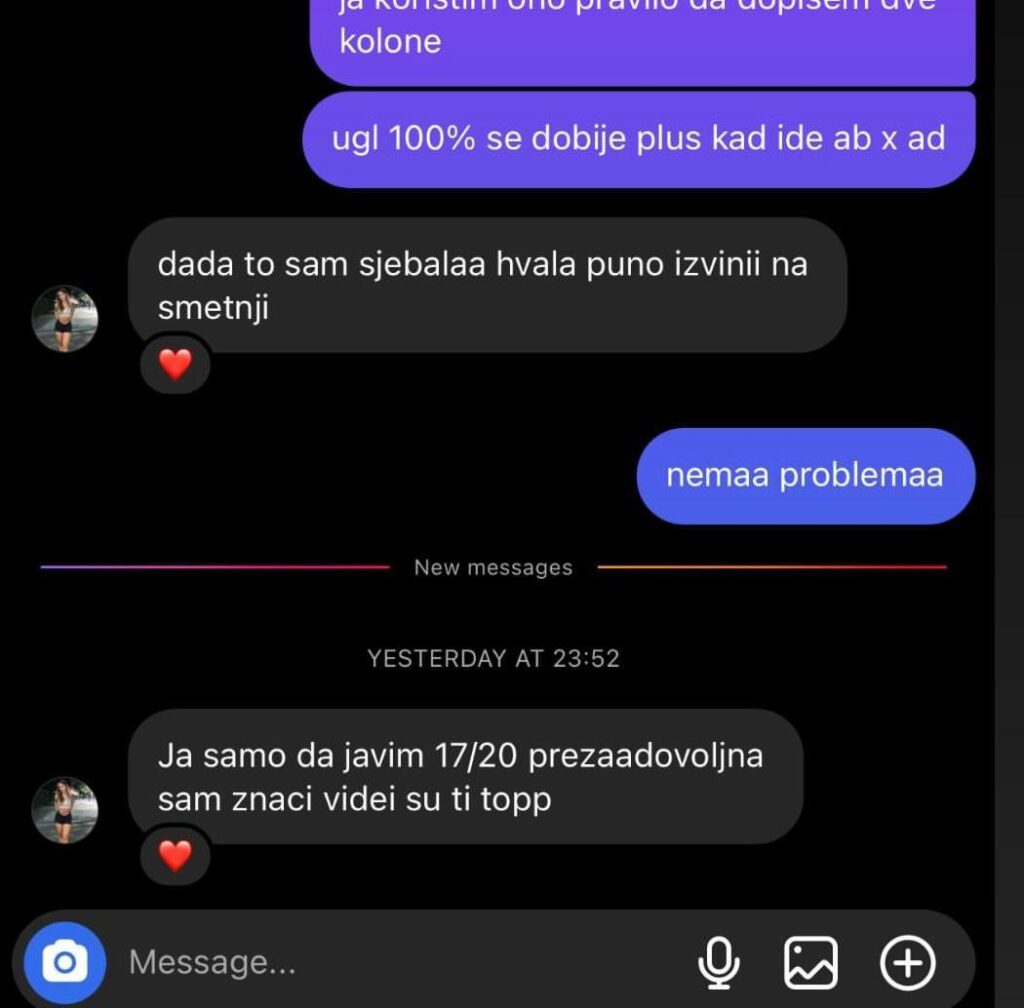Record a voice message with the microphone
1024x1008 pixels.
(718, 962)
